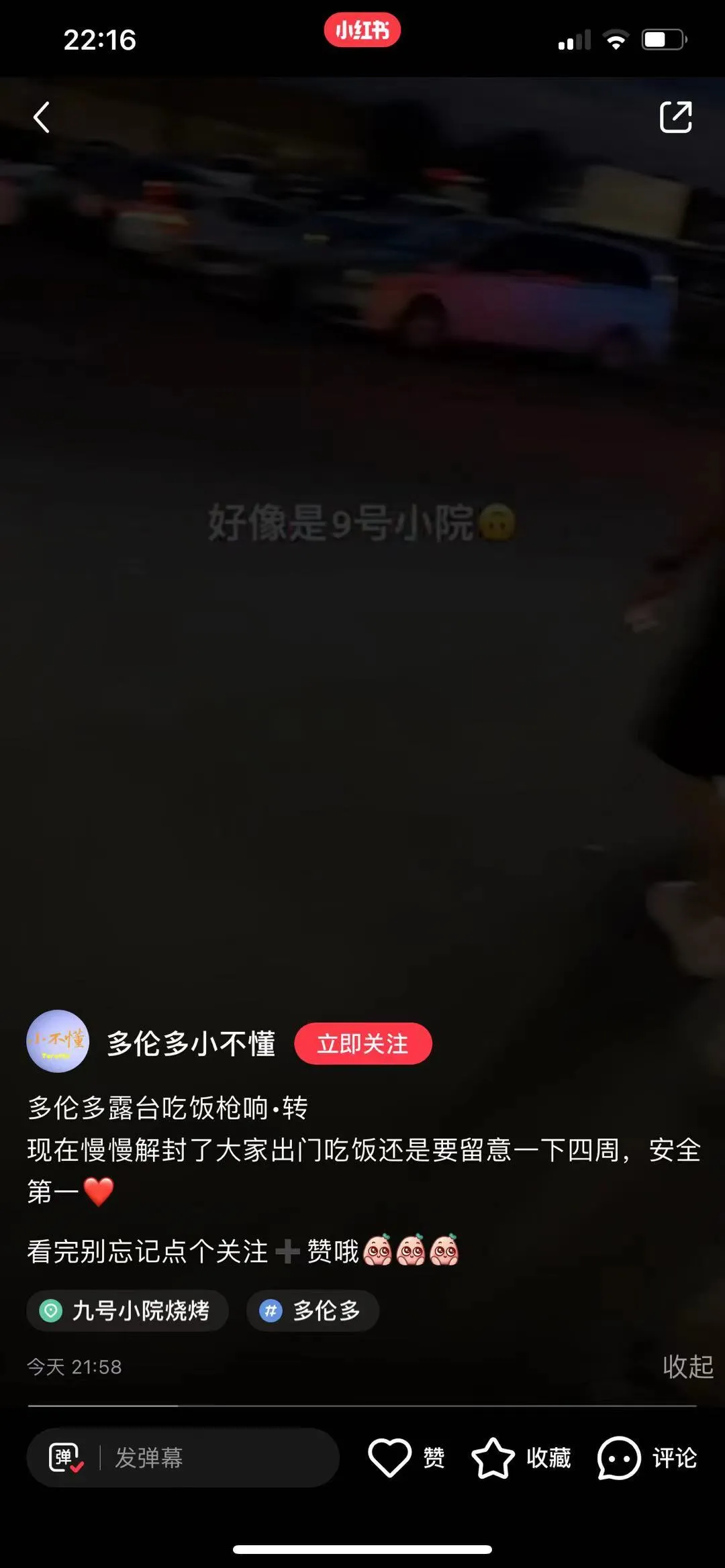The image size is (725, 1568).
Task: Follow the author with 立即关注
Action: coord(362,1044)
